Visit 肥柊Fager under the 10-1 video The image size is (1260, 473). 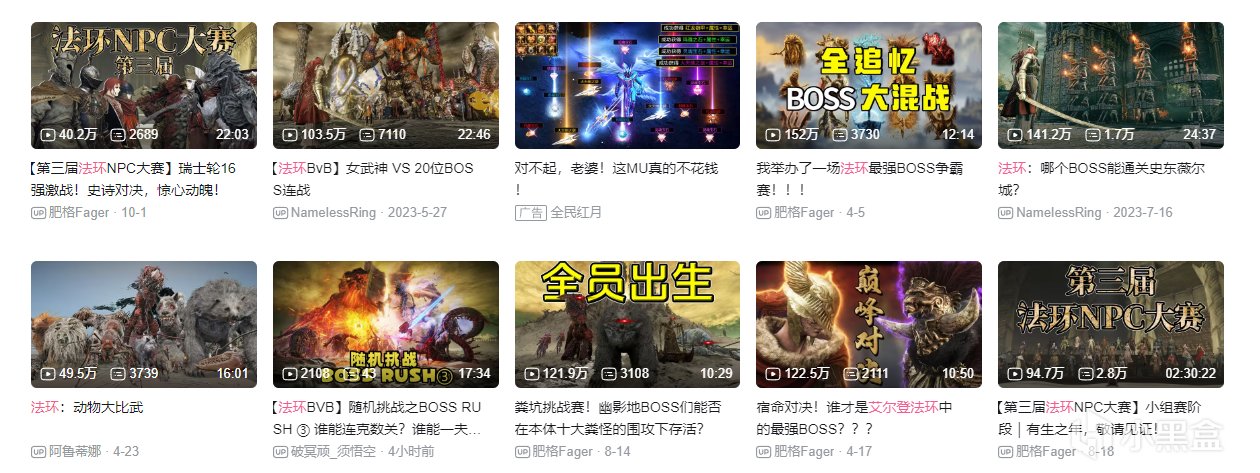click(x=77, y=213)
